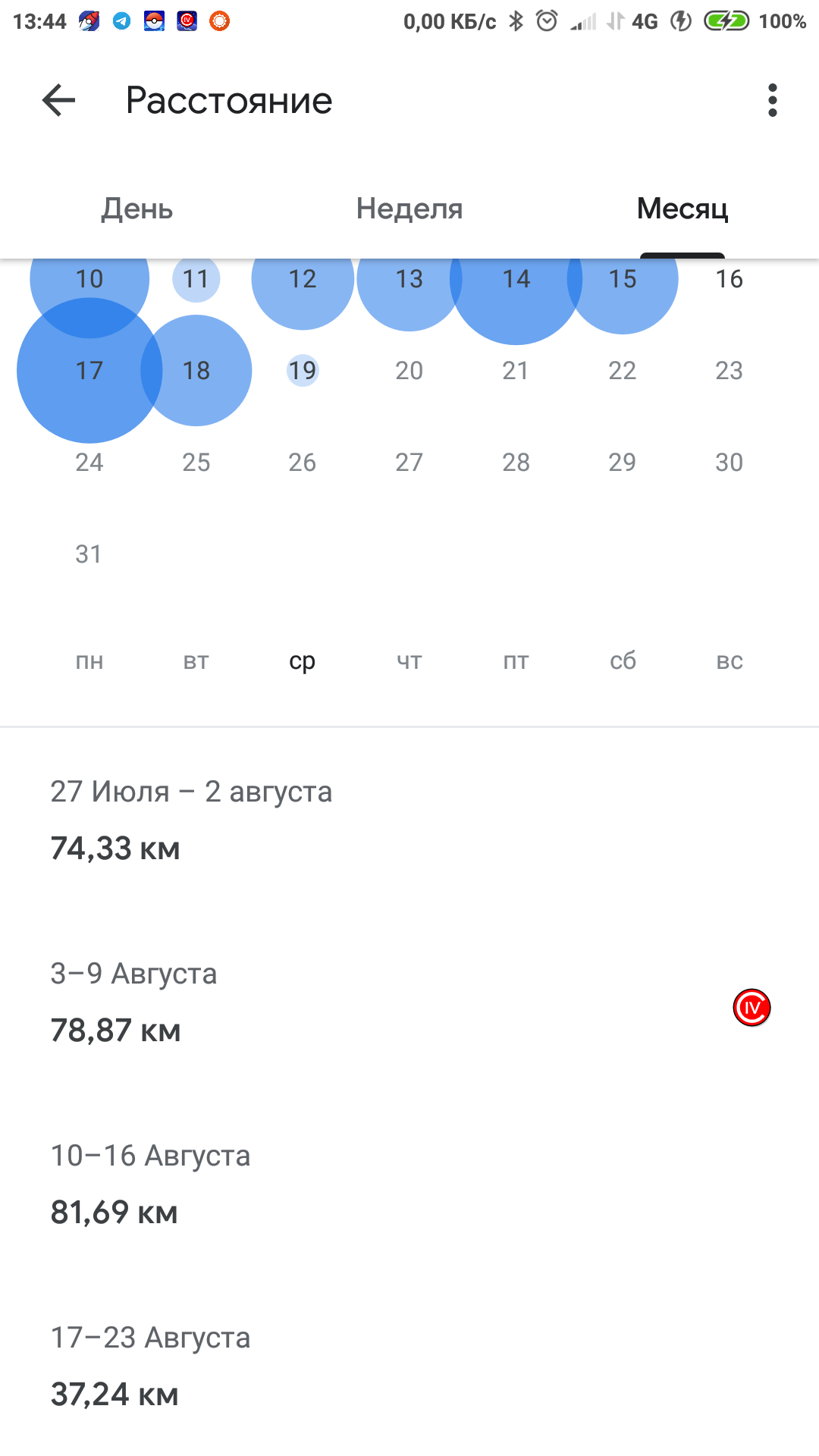Viewport: 819px width, 1456px height.
Task: Open the three-dot overflow menu
Action: [772, 100]
